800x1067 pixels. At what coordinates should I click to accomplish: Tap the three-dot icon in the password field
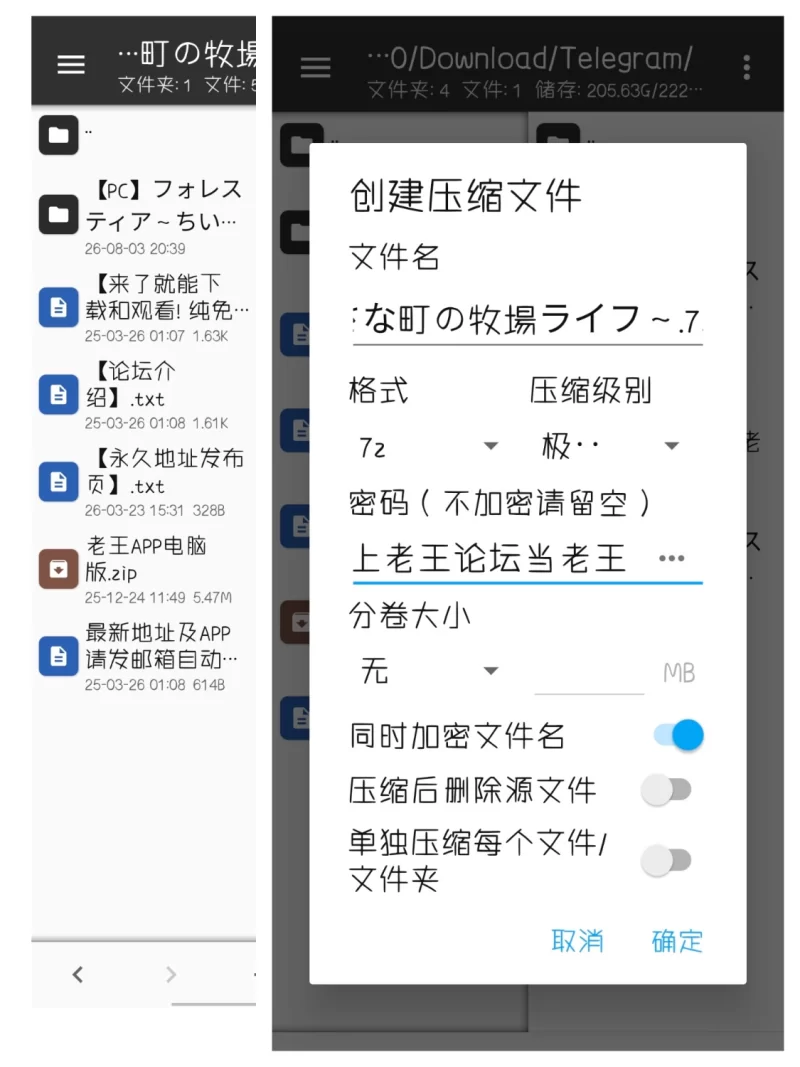tap(671, 559)
